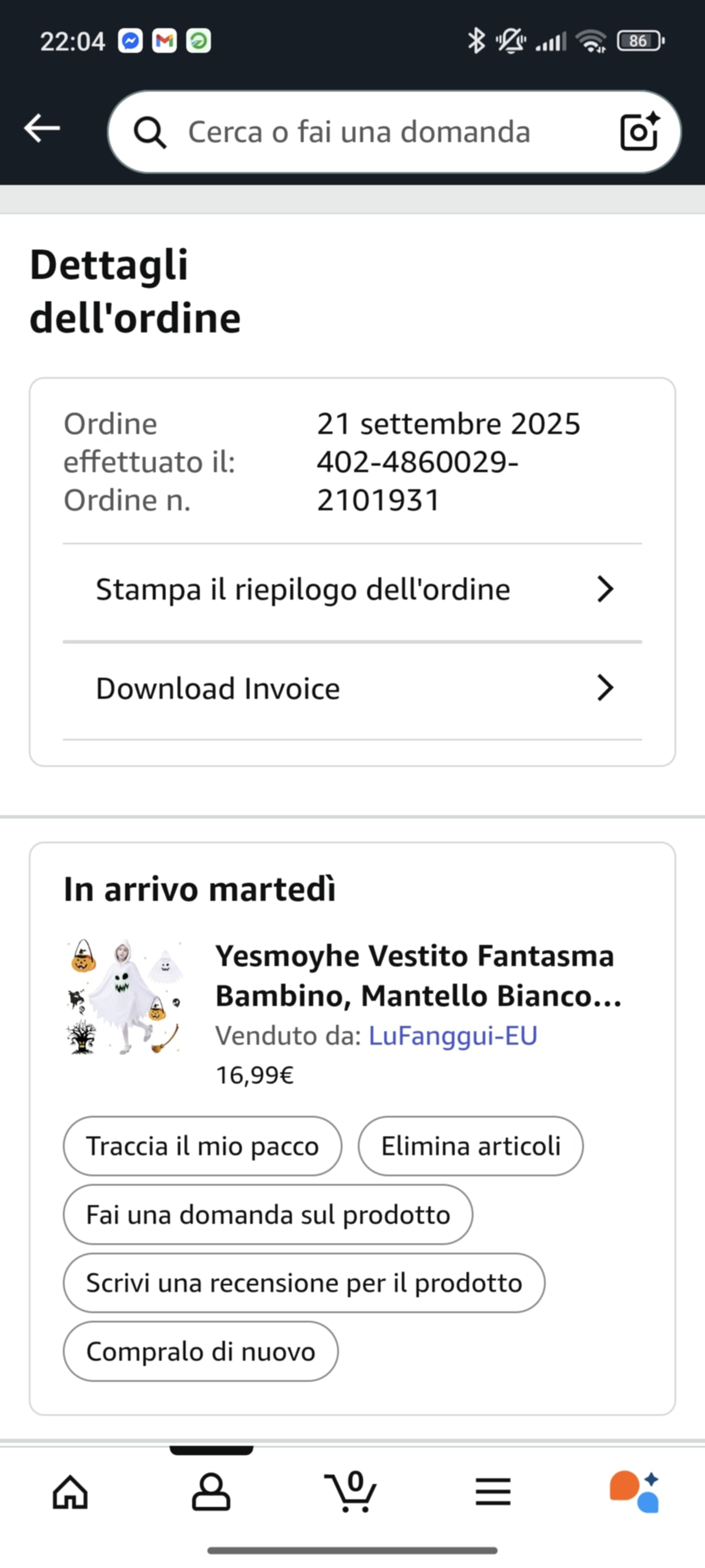
Task: Open the Yesmoyhe Vestito Fantasma product title
Action: pyautogui.click(x=418, y=975)
